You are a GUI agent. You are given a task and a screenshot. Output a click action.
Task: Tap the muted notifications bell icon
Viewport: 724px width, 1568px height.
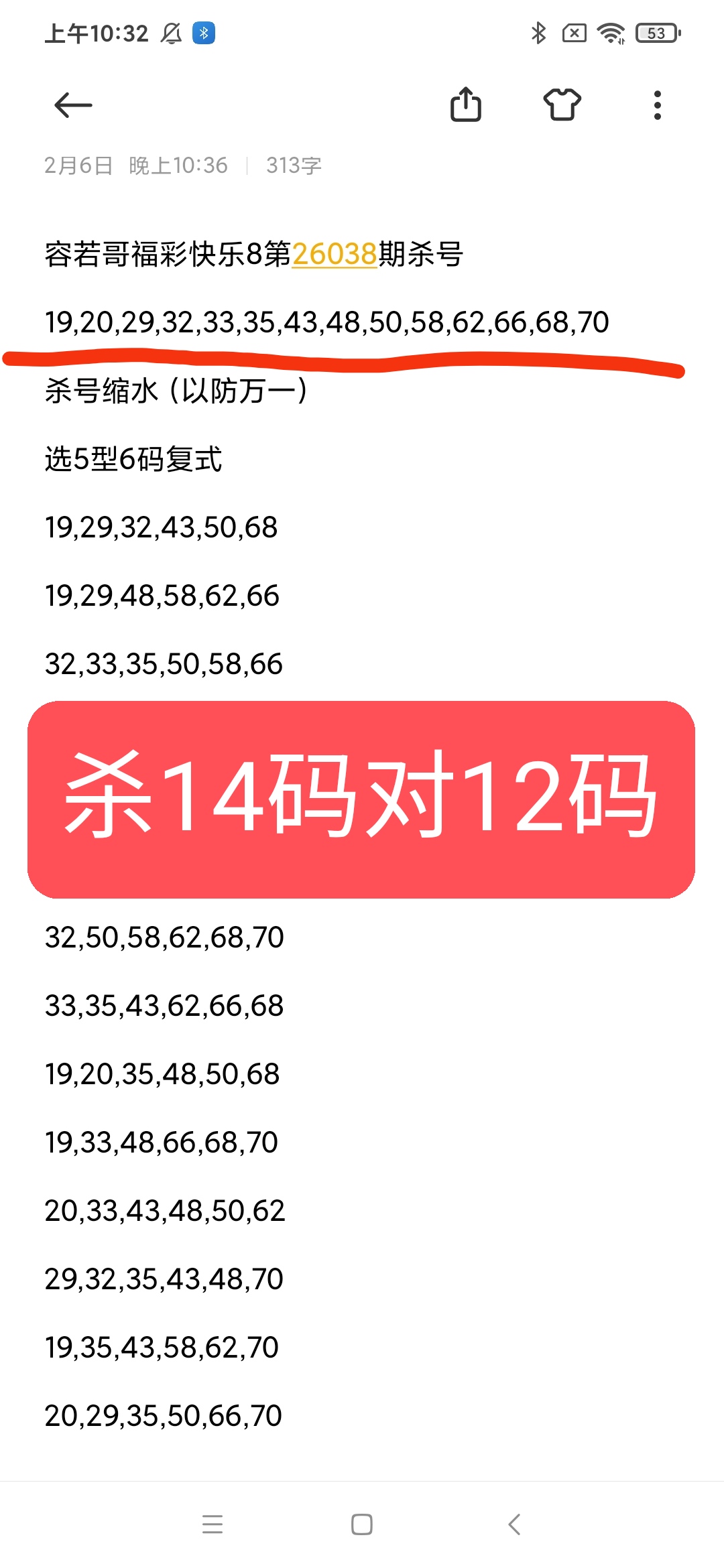click(x=172, y=34)
